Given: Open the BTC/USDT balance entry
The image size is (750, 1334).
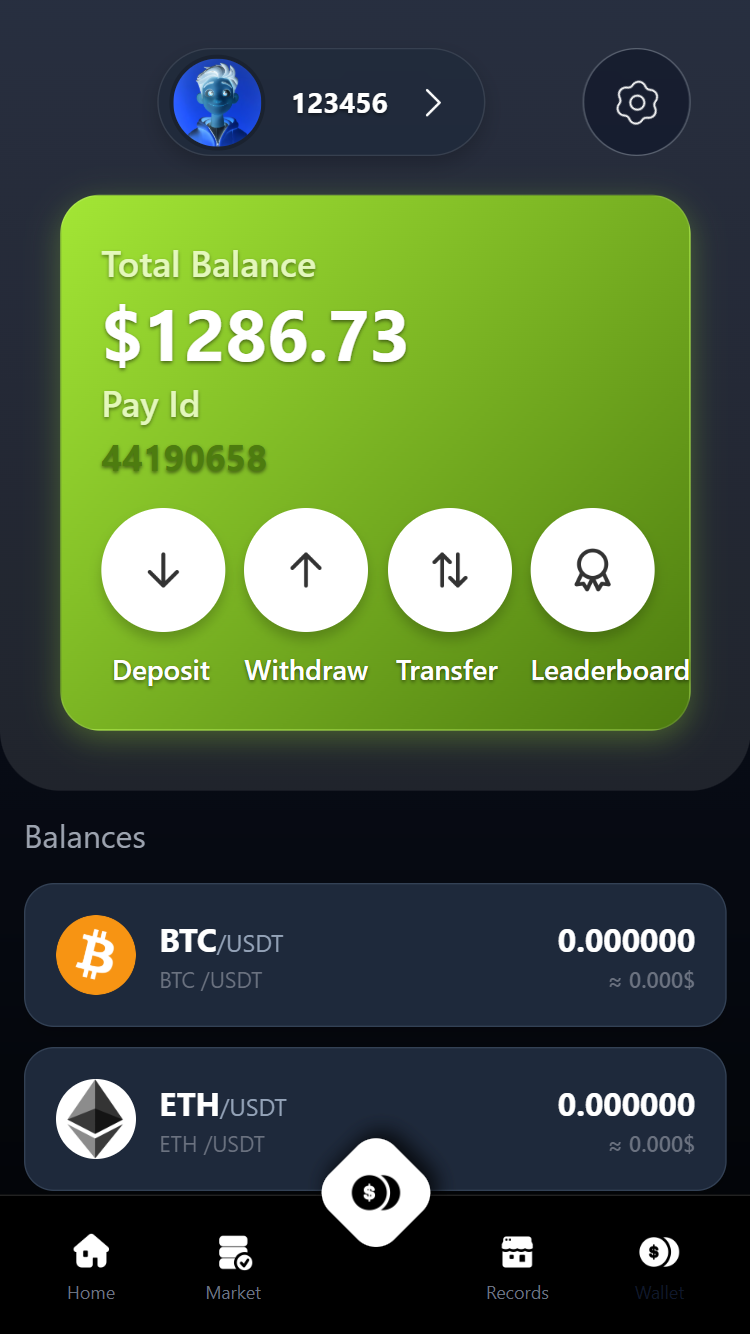Looking at the screenshot, I should click(x=375, y=954).
